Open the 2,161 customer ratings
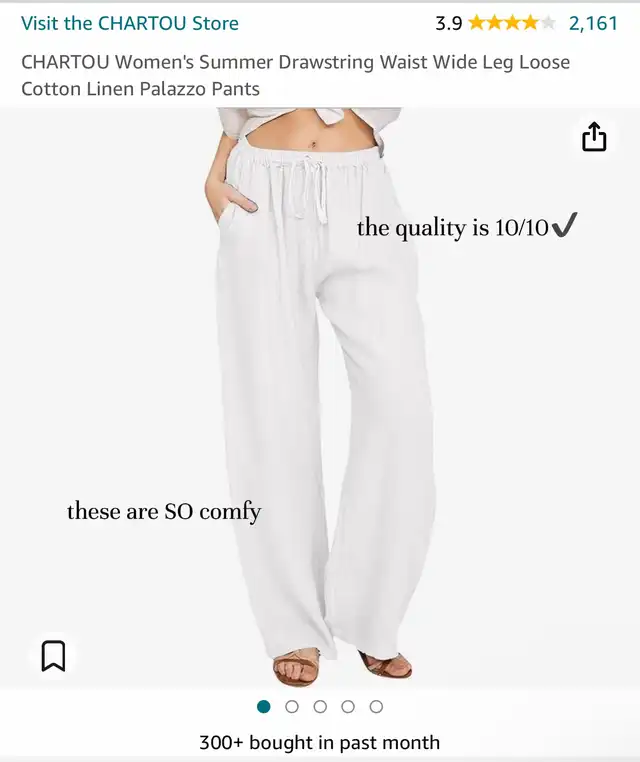 593,23
